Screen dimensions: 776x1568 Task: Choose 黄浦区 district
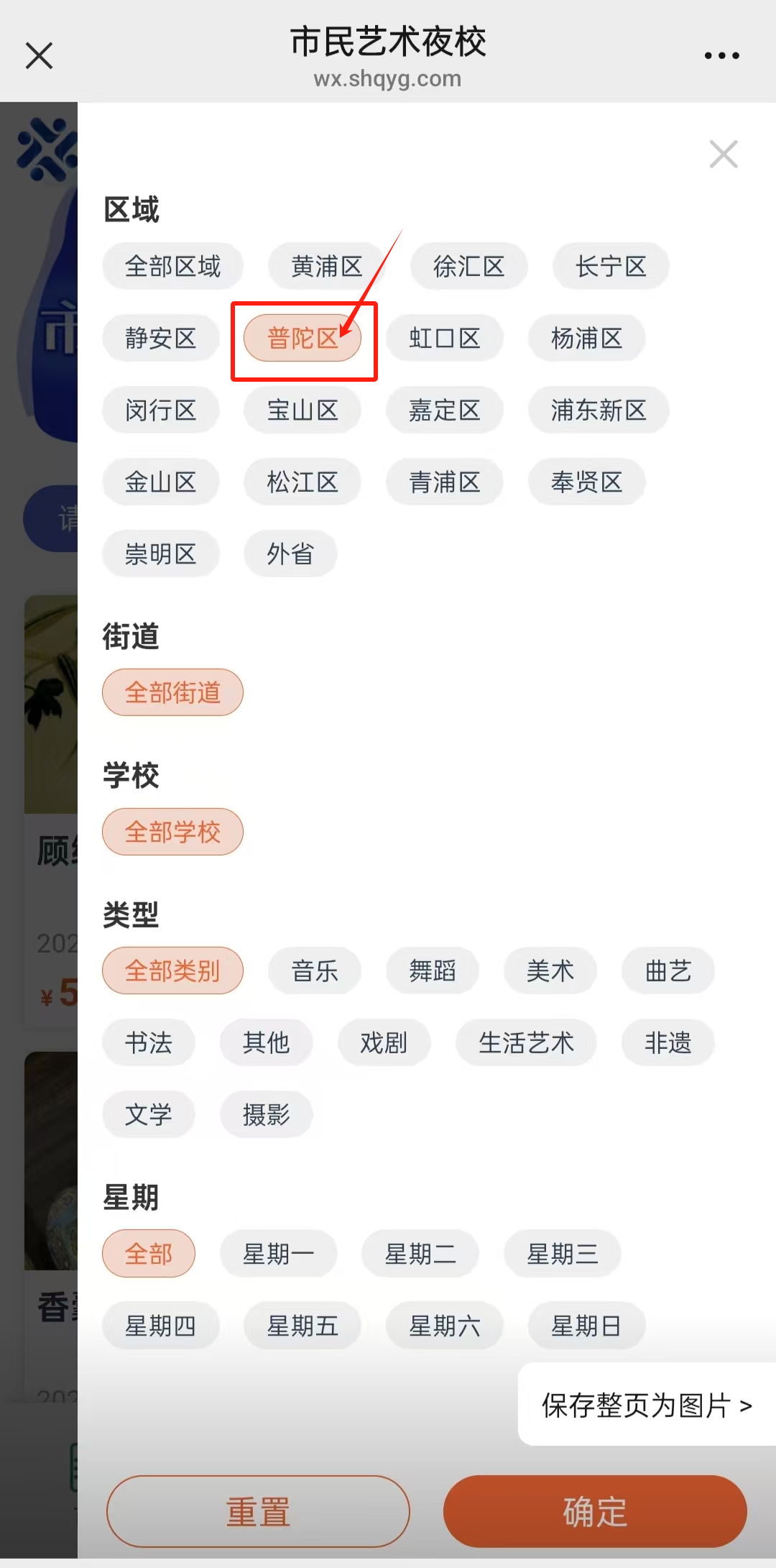pos(326,266)
